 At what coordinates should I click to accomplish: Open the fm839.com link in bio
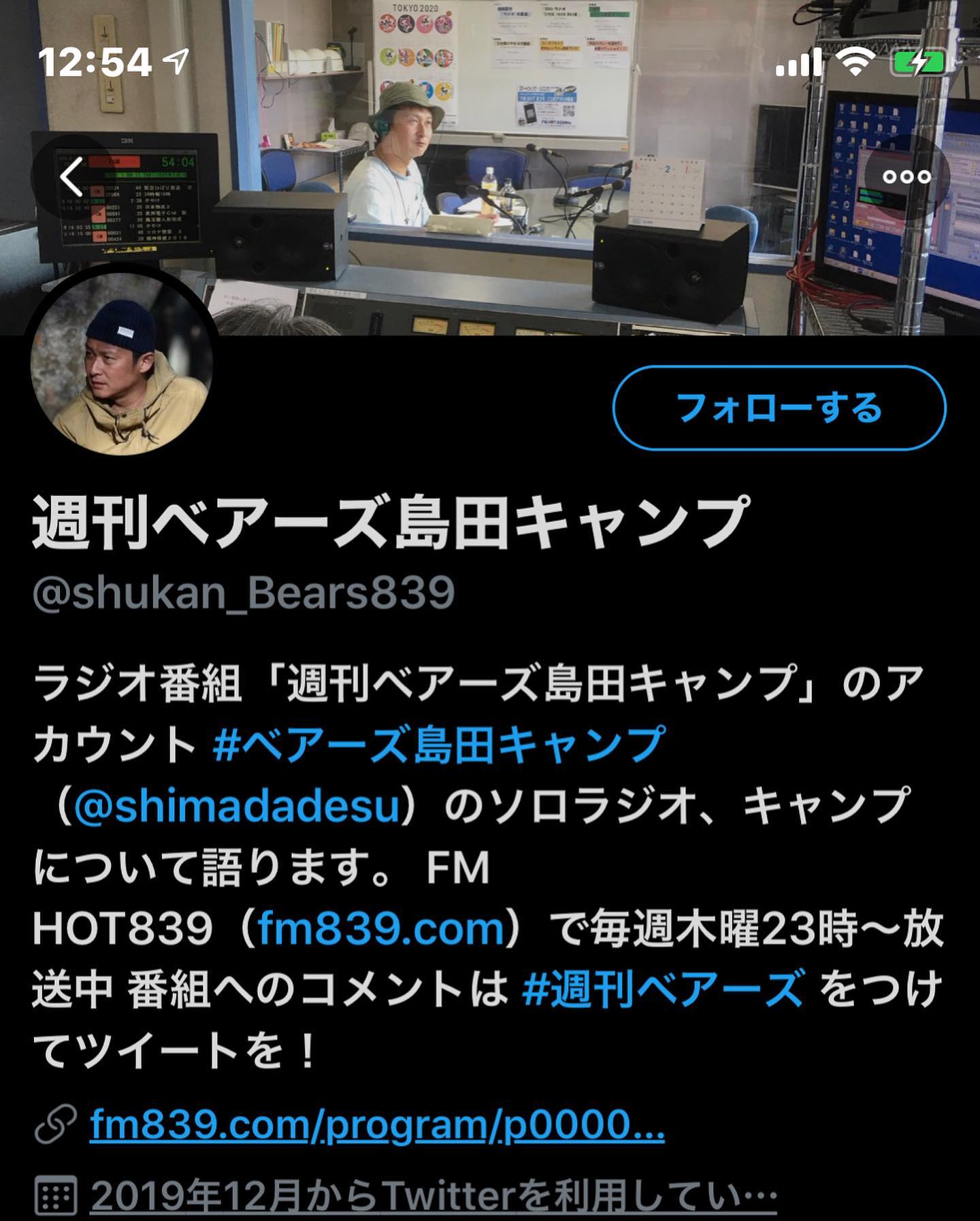pos(381,928)
